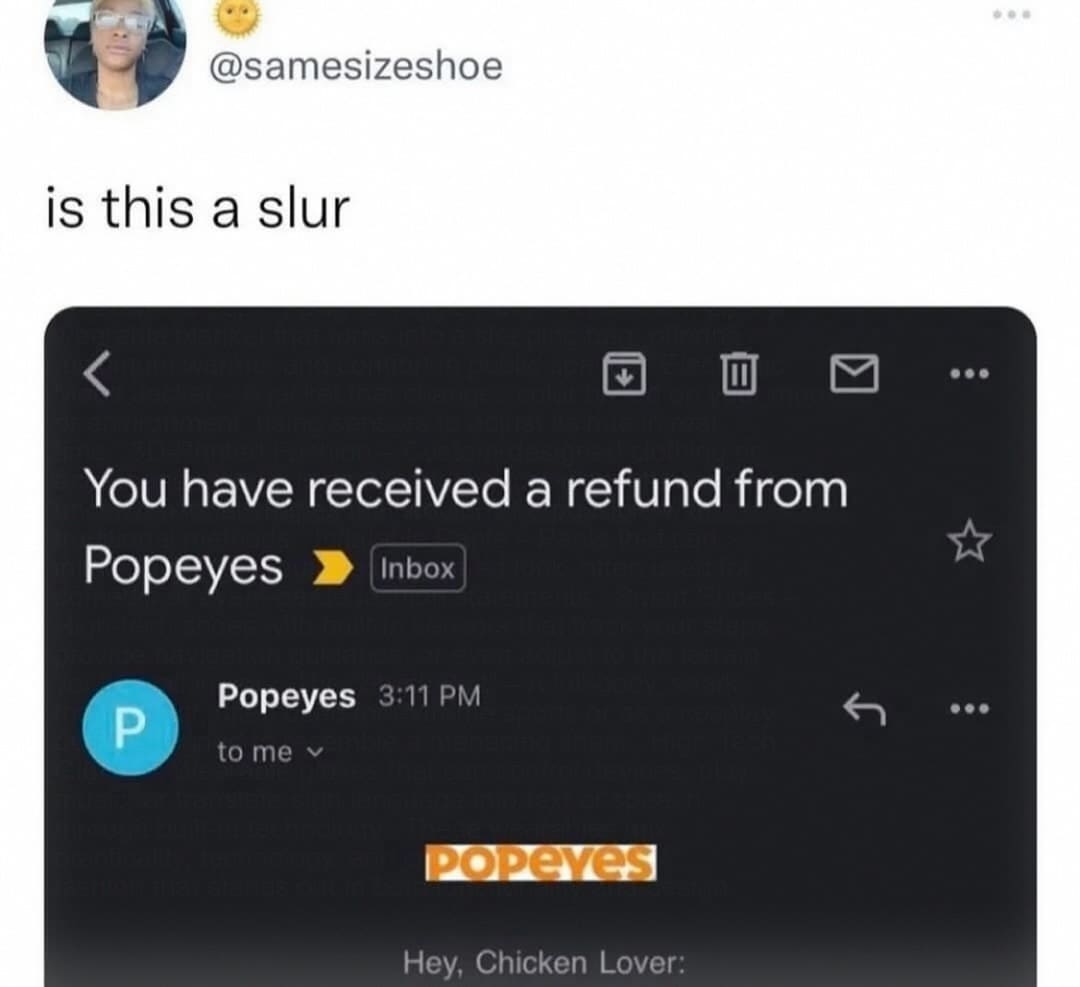Open the tweet's three-dot overflow menu
Screen dimensions: 1080x987
coord(1010,16)
